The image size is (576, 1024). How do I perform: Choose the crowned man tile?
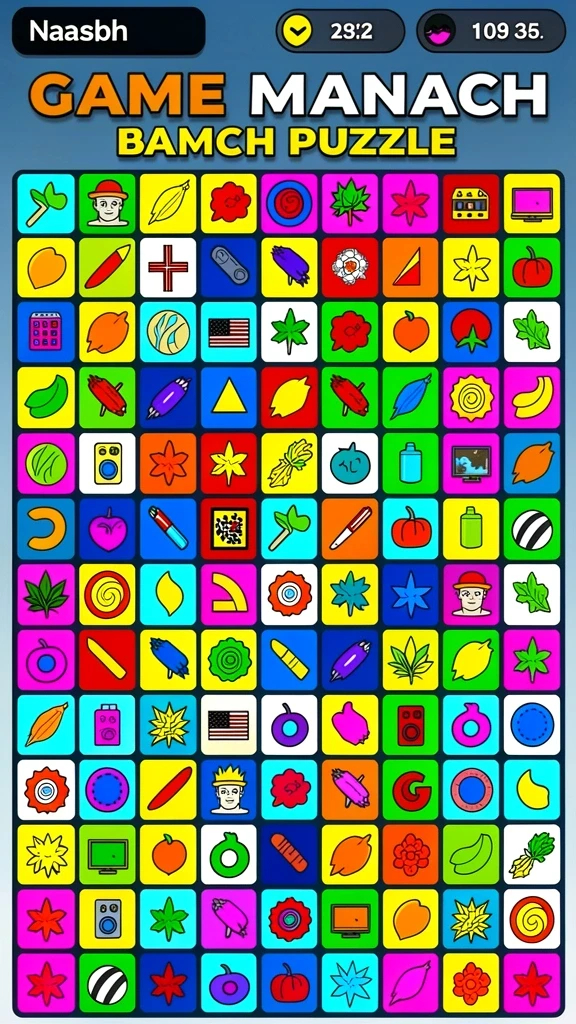coord(229,790)
